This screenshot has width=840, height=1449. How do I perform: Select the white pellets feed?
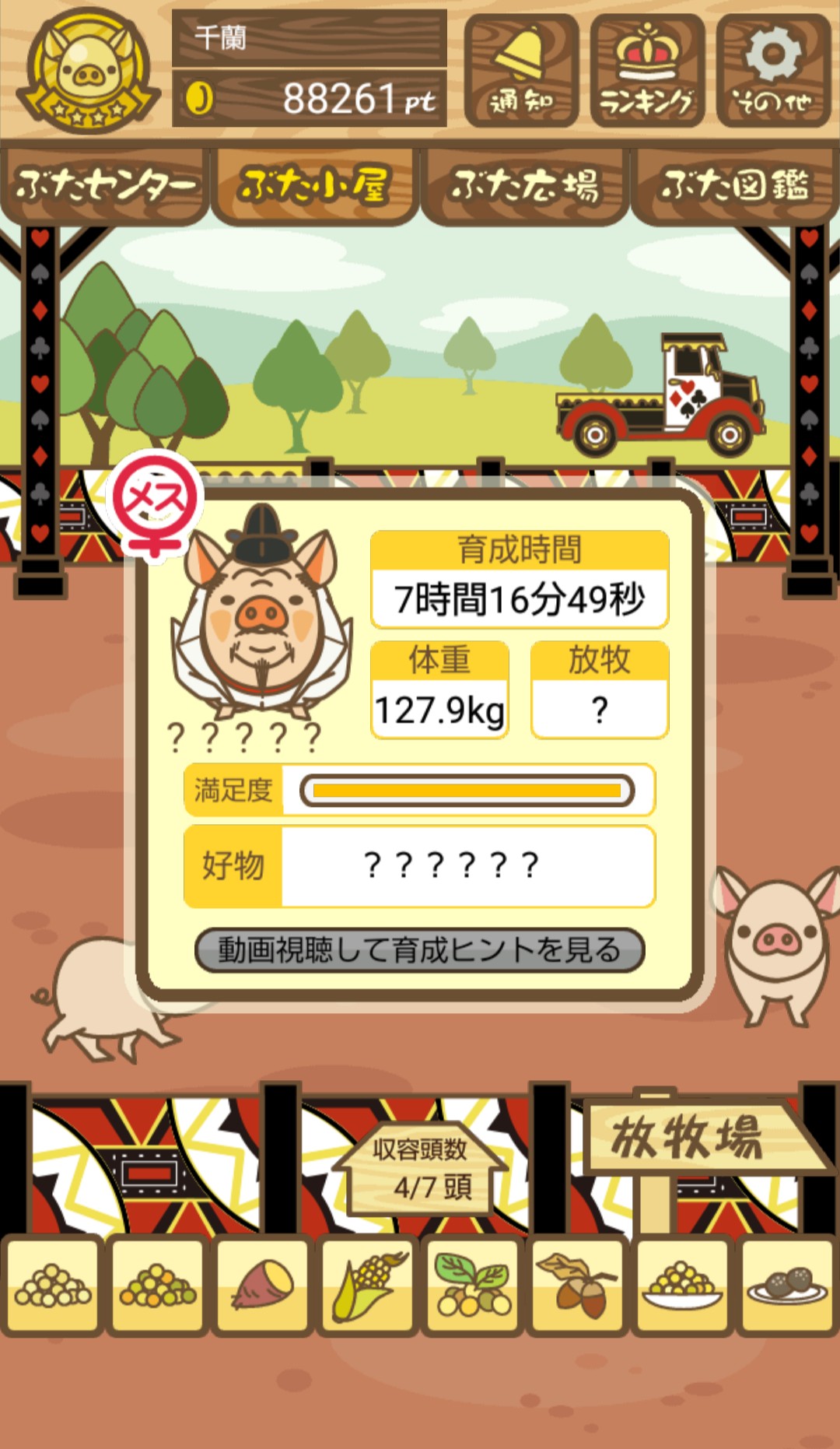[52, 1285]
